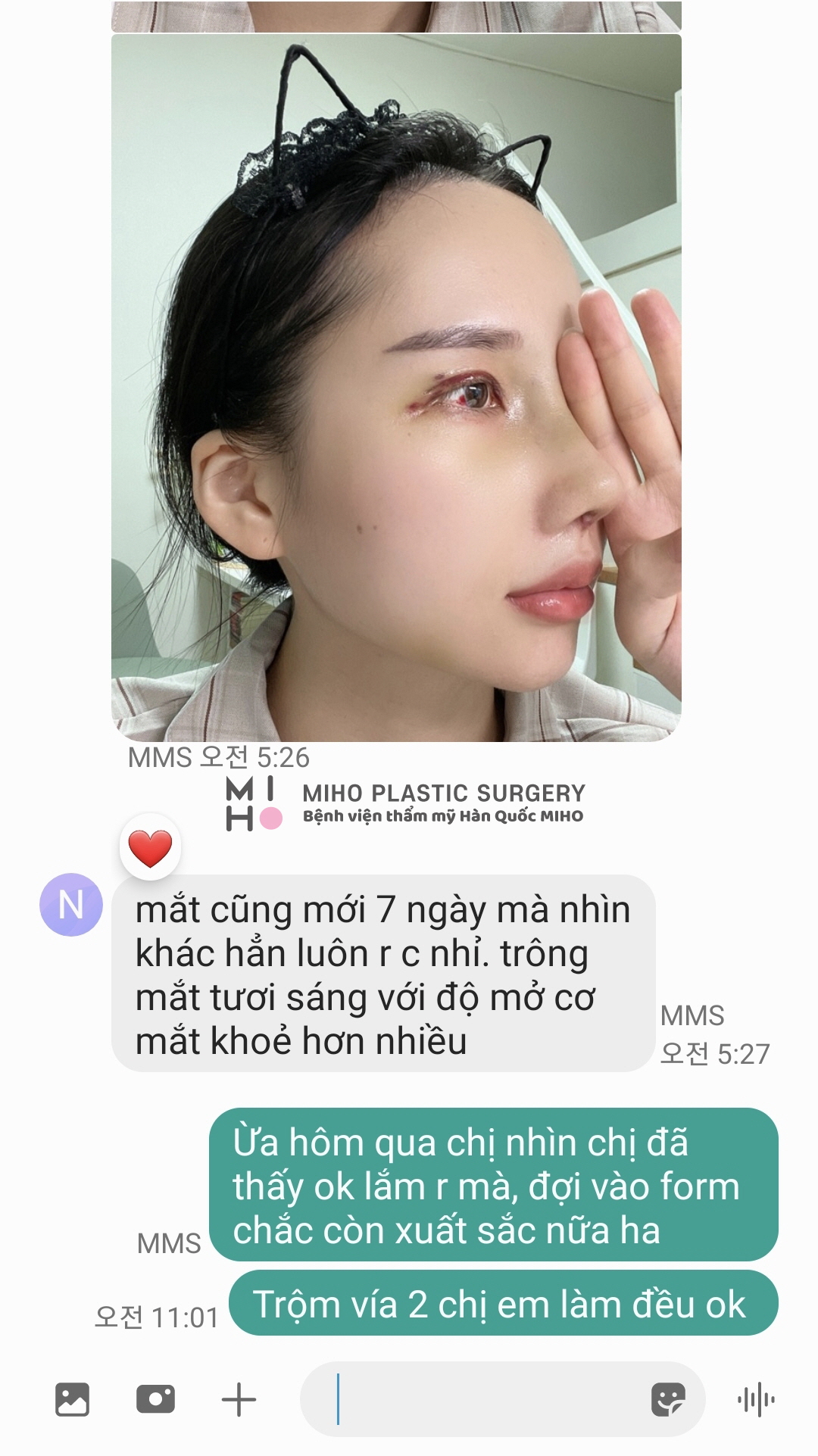Launch the camera to take a photo
This screenshot has height=1456, width=818.
pyautogui.click(x=155, y=1399)
